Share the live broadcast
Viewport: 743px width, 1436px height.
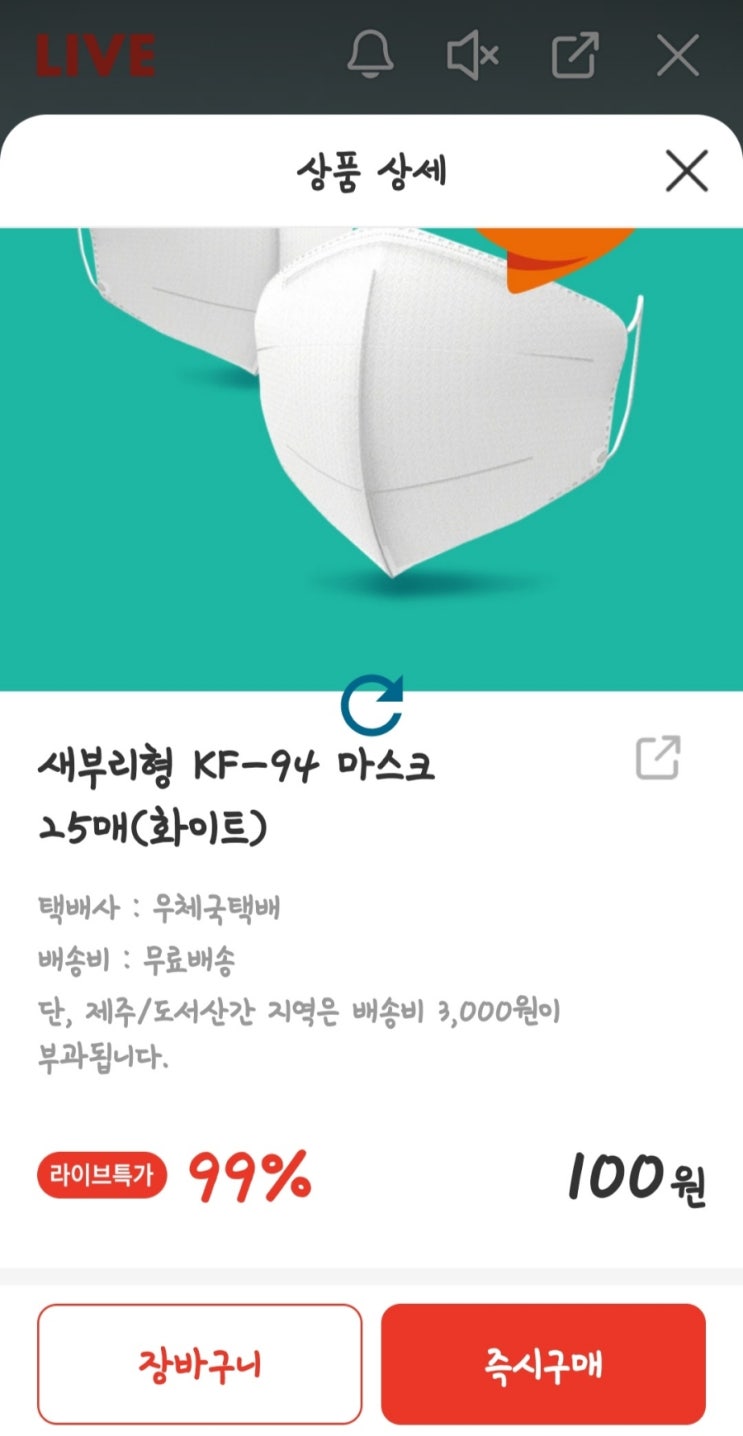575,55
